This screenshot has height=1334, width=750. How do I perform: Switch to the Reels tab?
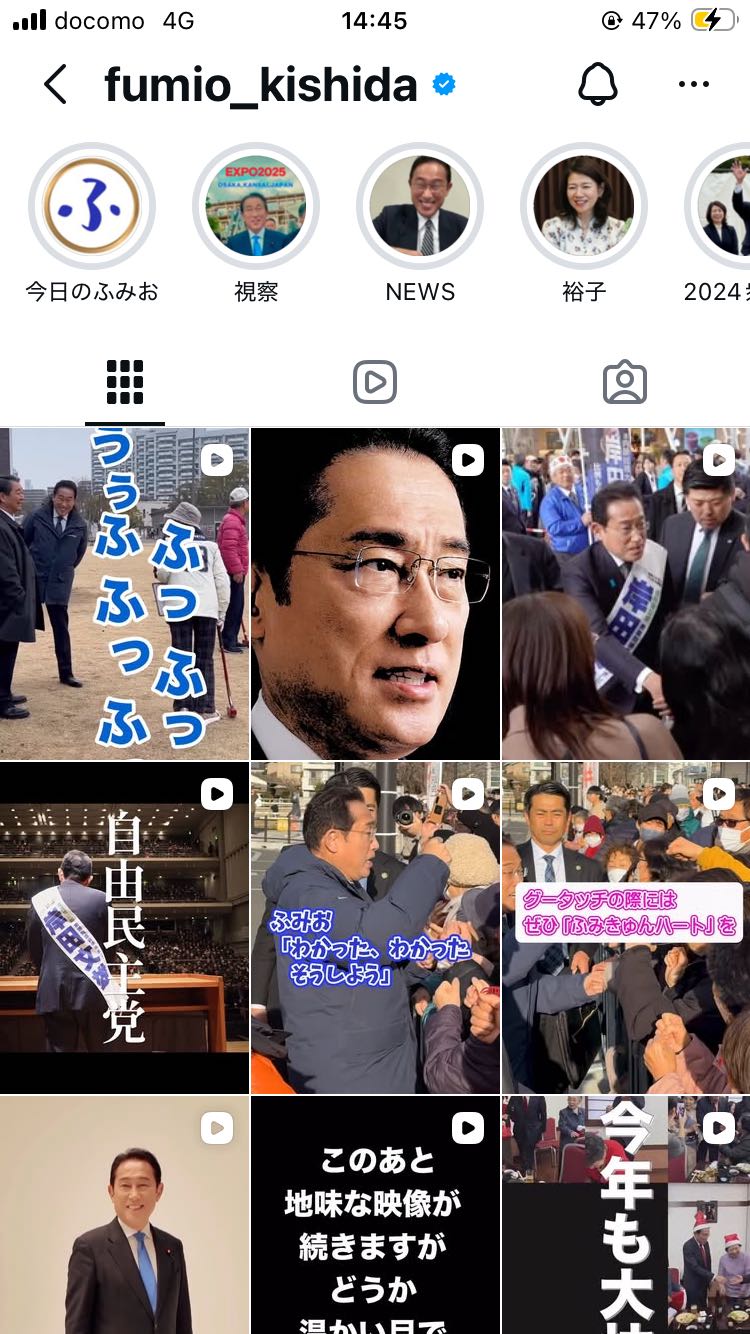[375, 382]
